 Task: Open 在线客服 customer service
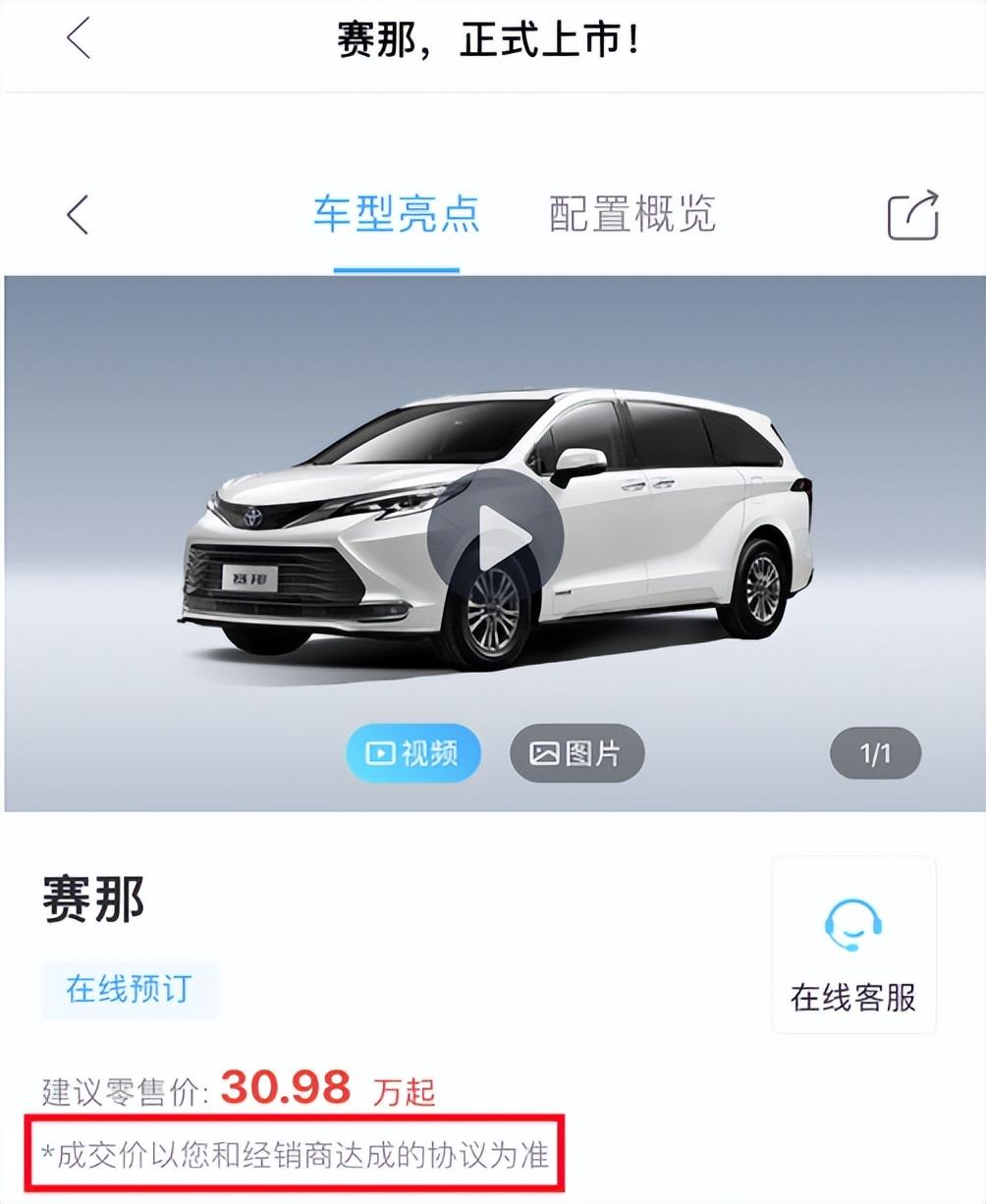852,945
